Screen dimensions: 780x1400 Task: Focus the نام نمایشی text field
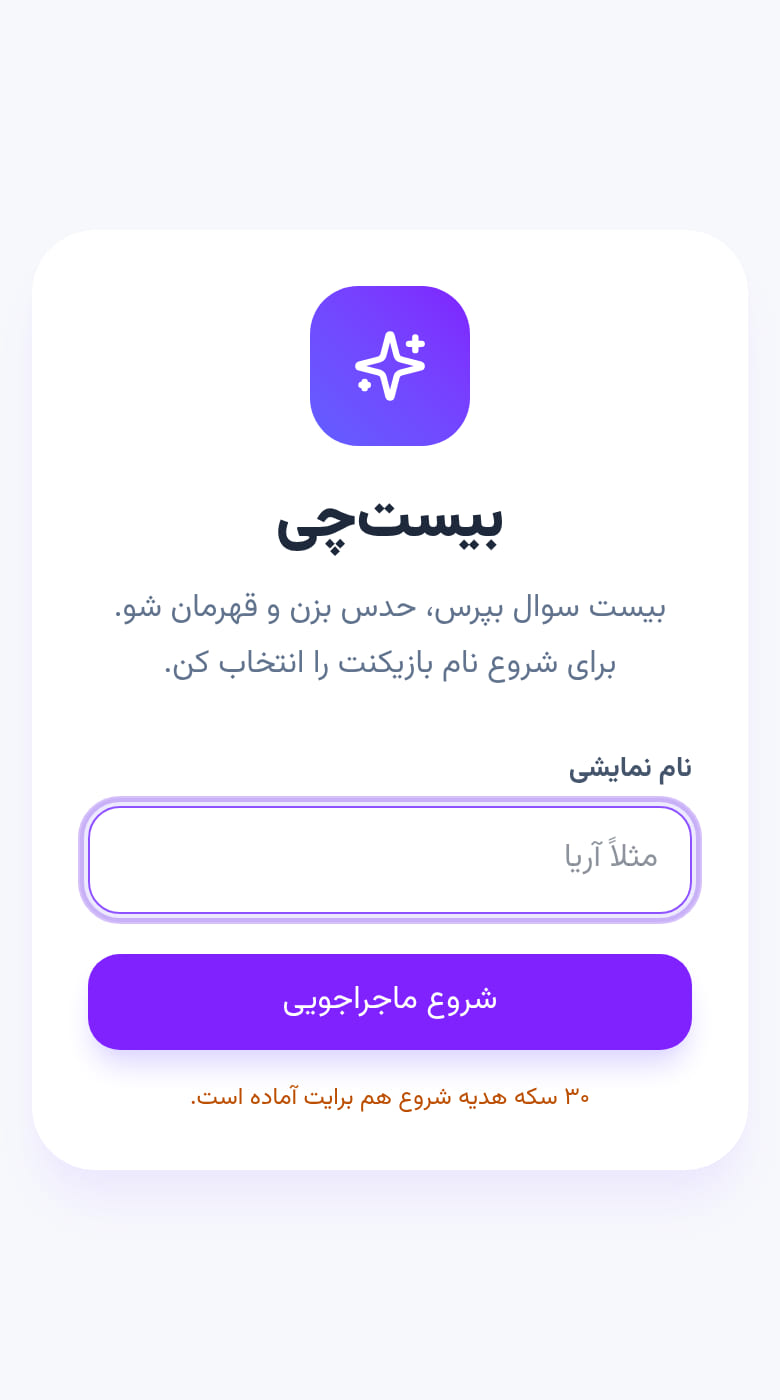point(390,860)
